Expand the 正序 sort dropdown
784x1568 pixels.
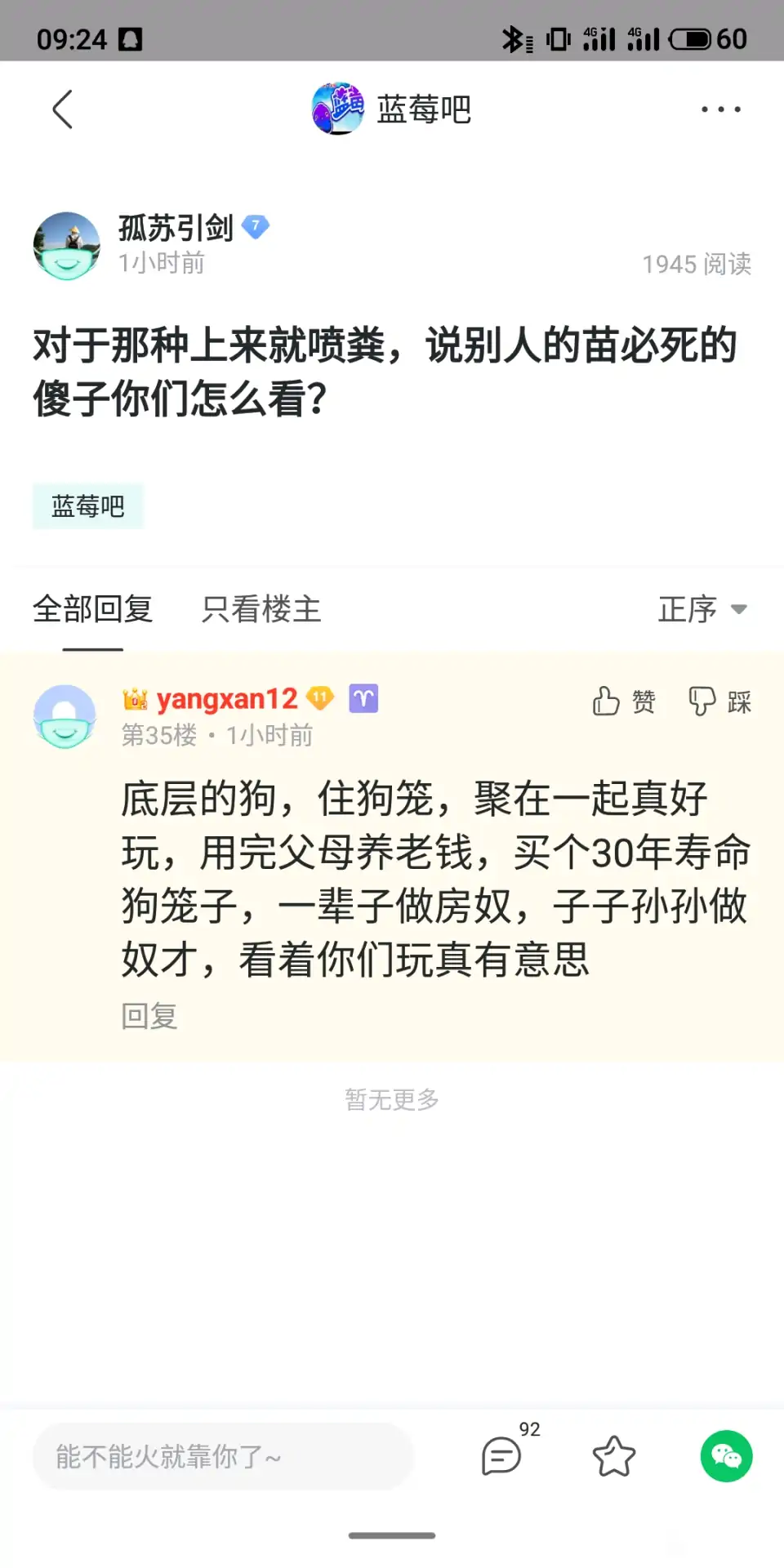click(x=702, y=609)
